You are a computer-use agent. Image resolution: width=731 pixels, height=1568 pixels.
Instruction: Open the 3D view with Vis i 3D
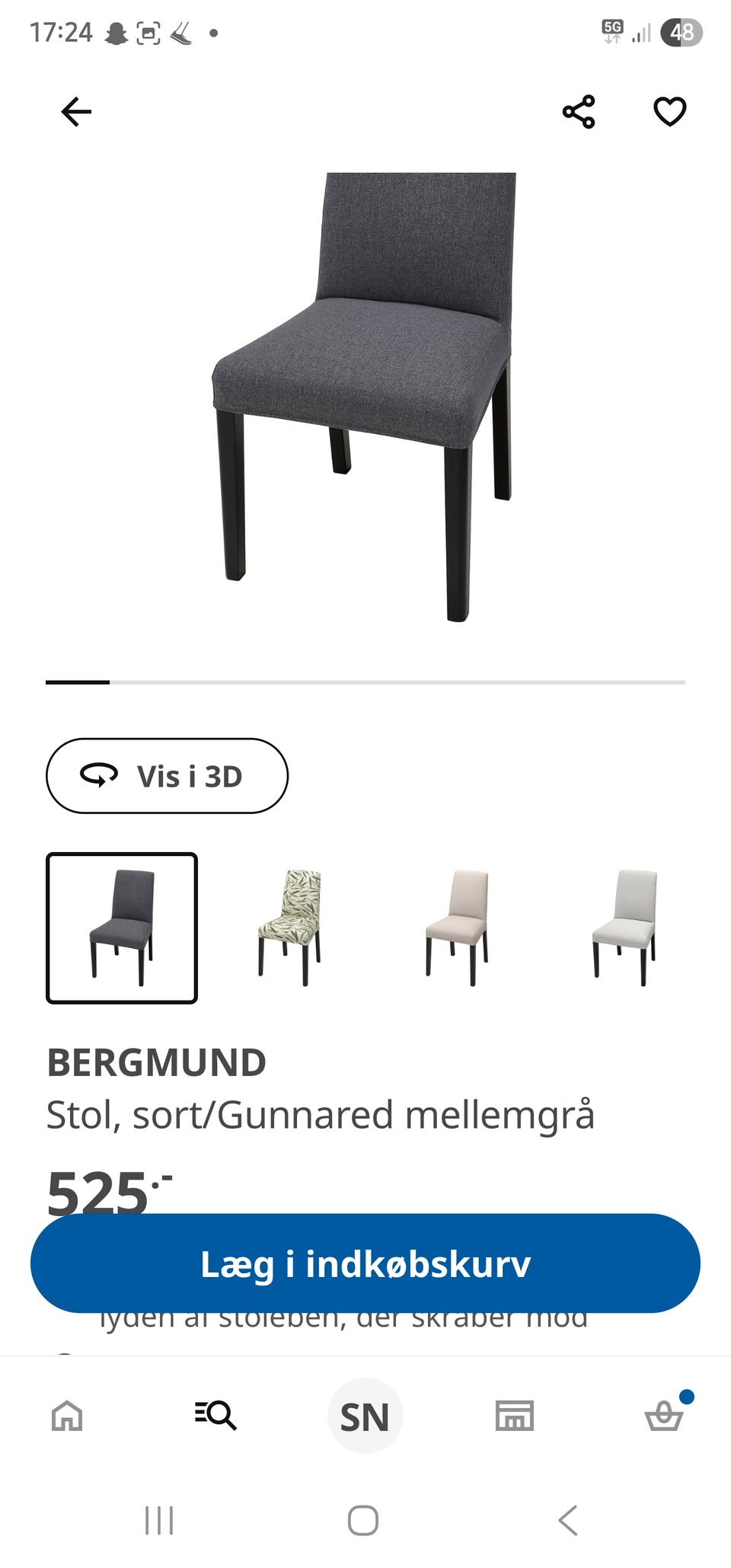click(166, 776)
